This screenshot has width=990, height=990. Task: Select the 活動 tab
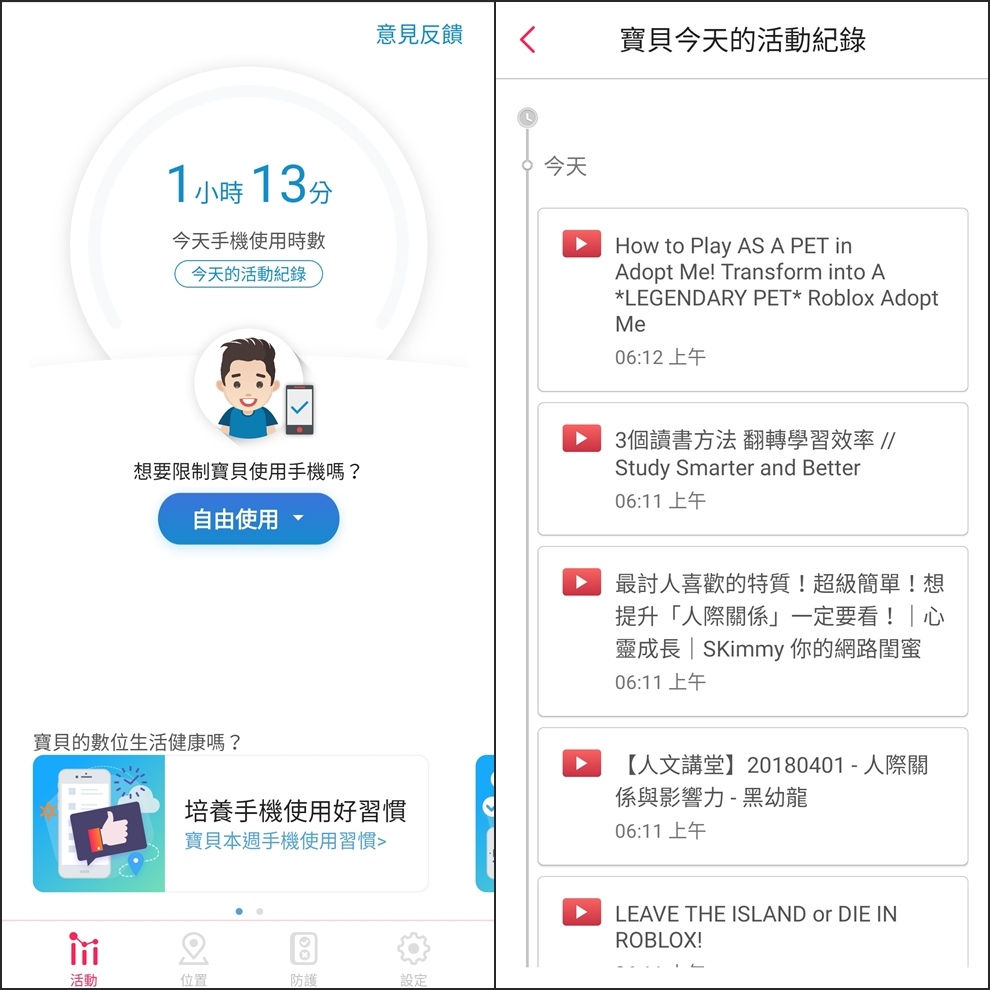coord(84,958)
